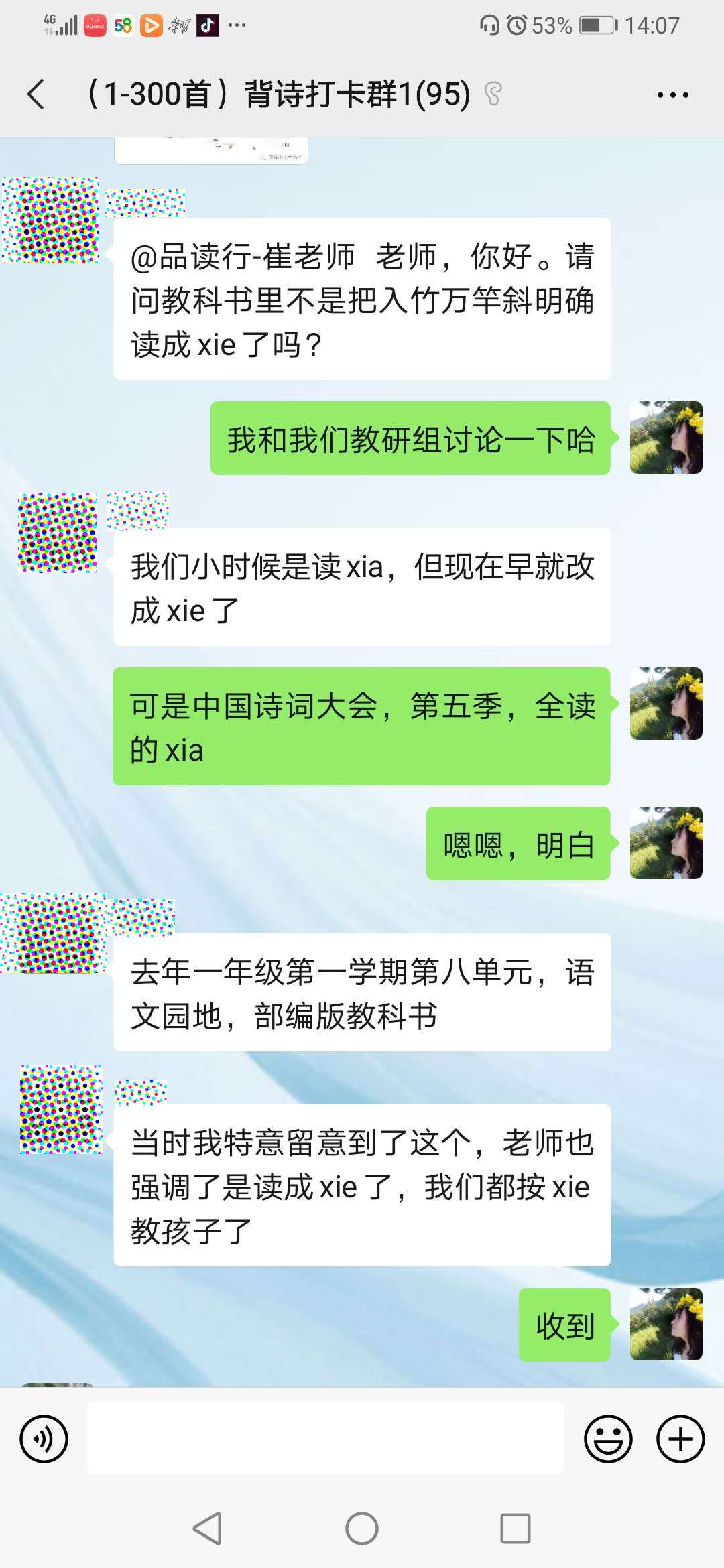
Task: Open group chat info via three dots
Action: tap(672, 95)
